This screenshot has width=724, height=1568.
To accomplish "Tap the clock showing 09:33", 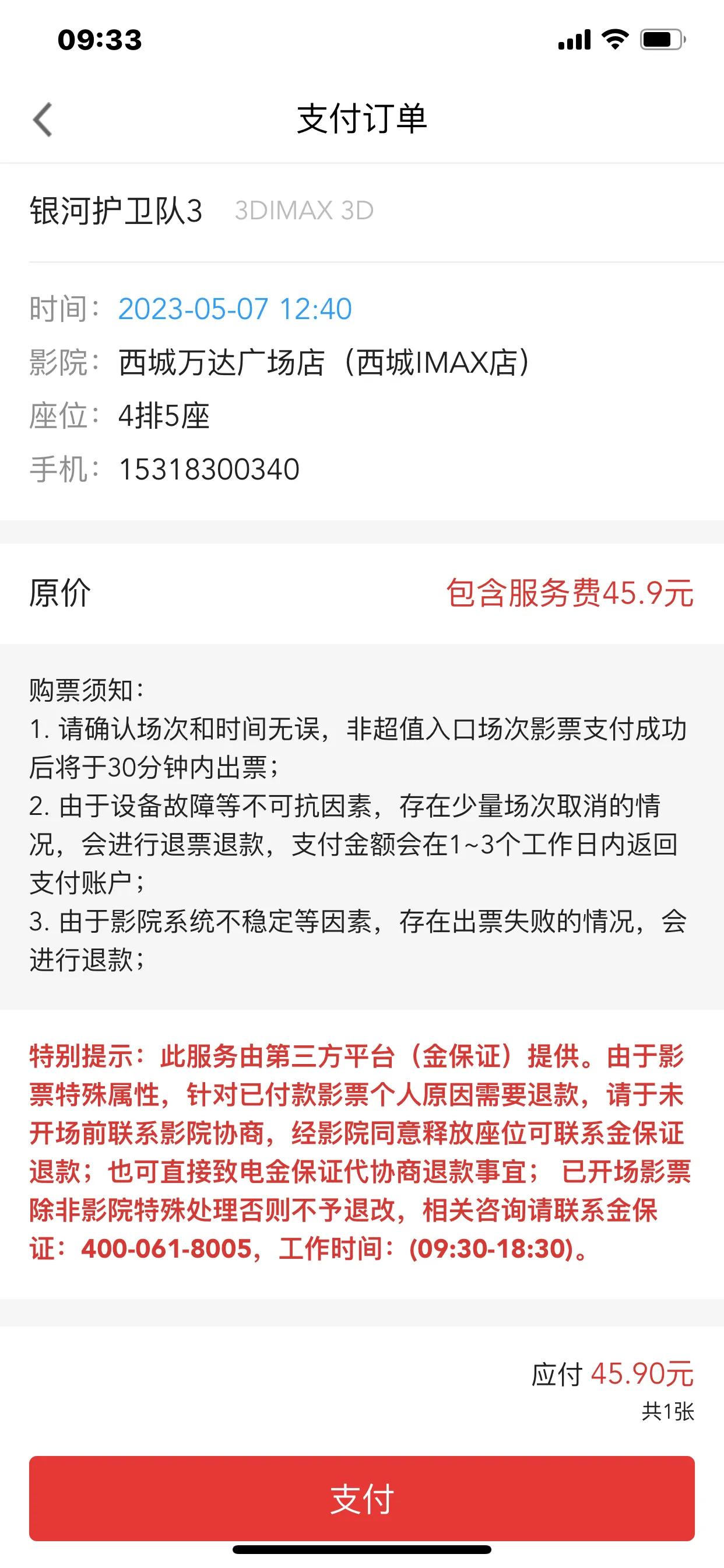I will (99, 40).
